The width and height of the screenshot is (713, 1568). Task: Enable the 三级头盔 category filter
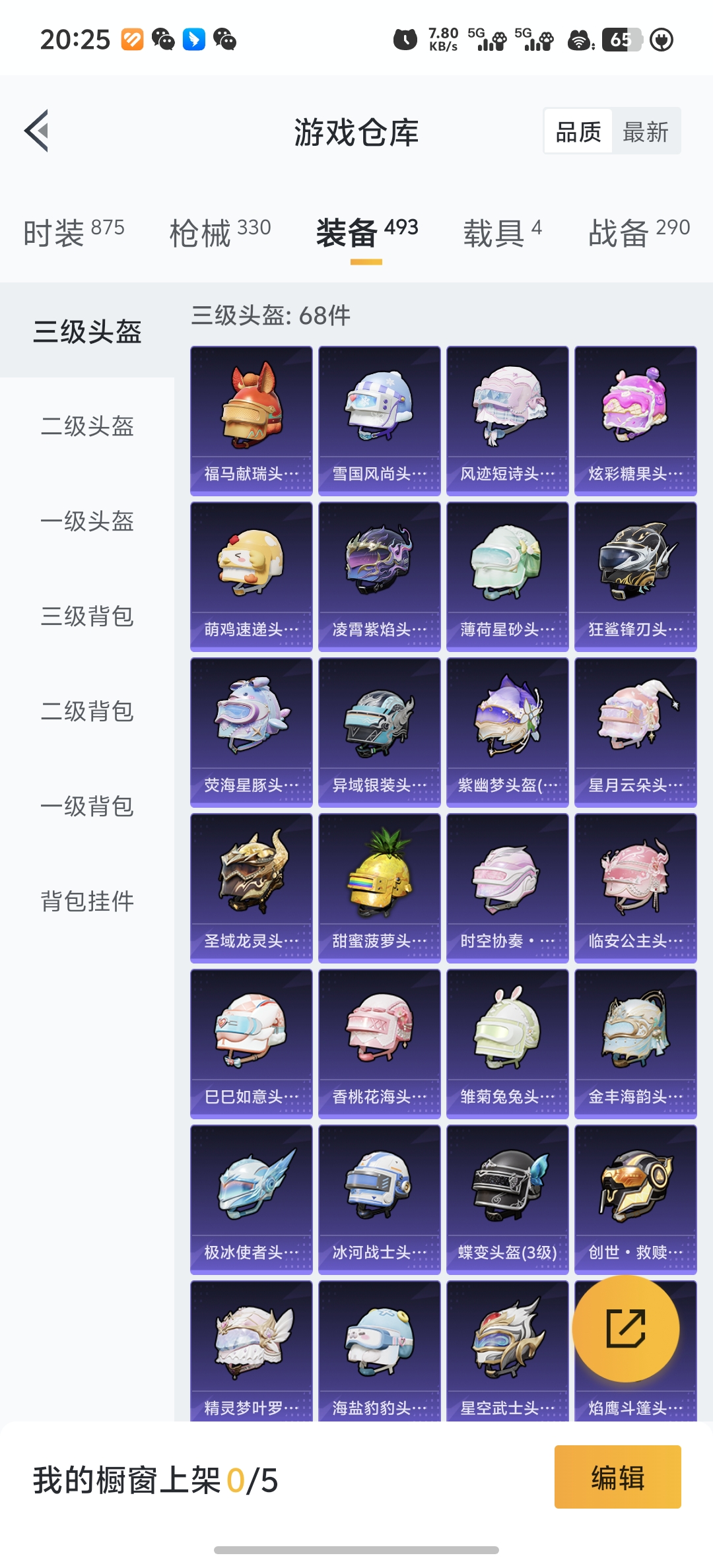(x=88, y=334)
